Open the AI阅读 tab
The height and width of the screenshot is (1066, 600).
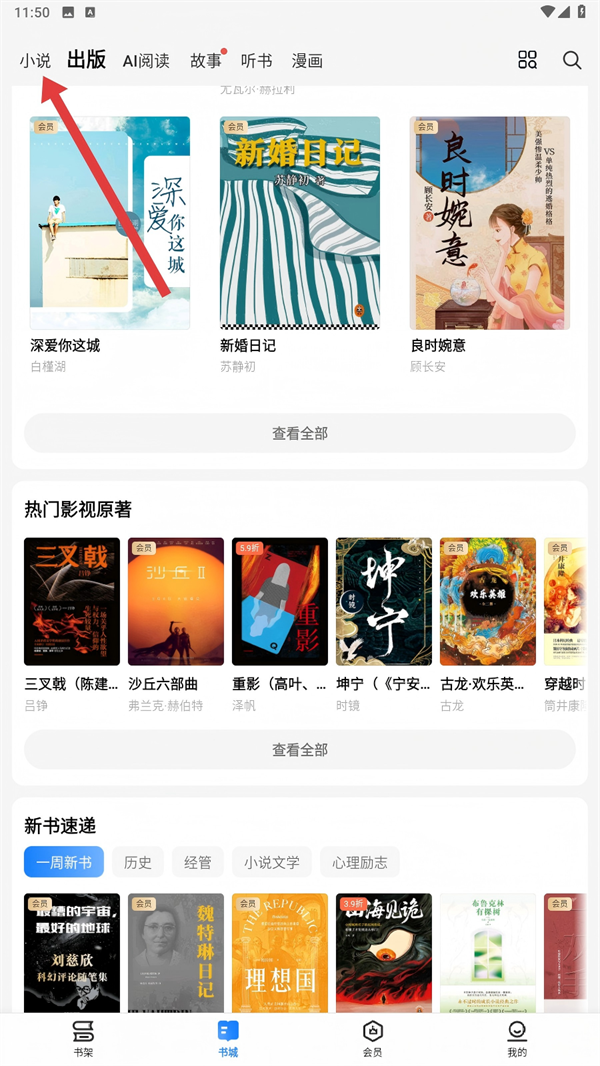point(146,60)
